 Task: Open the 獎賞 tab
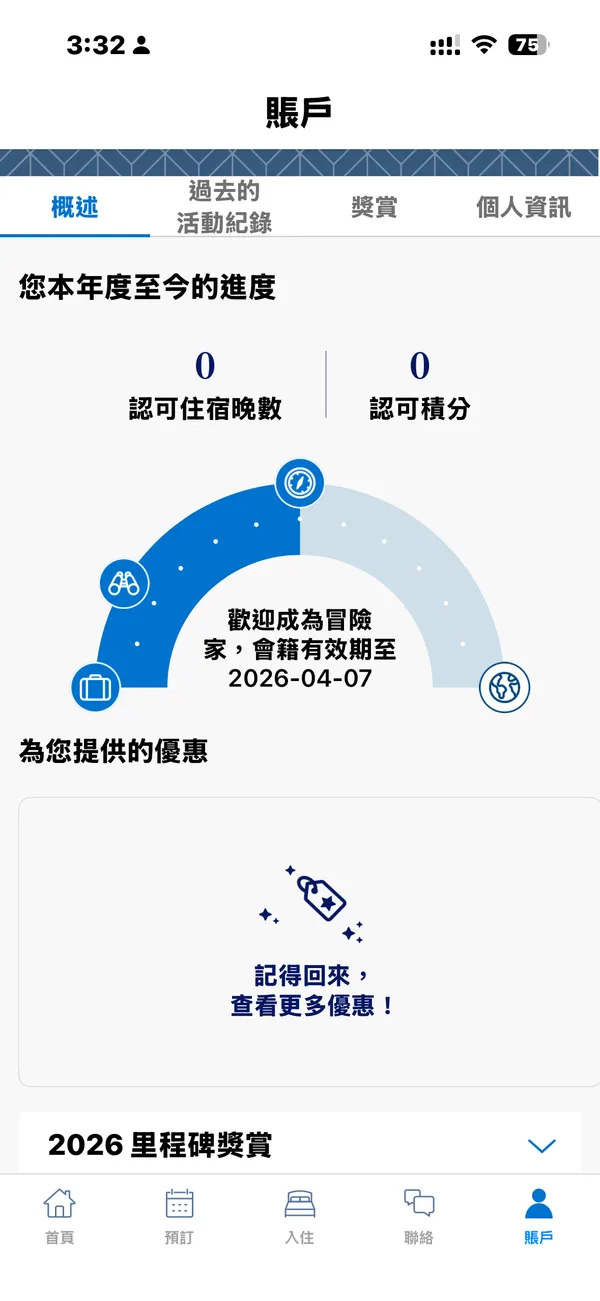point(374,207)
